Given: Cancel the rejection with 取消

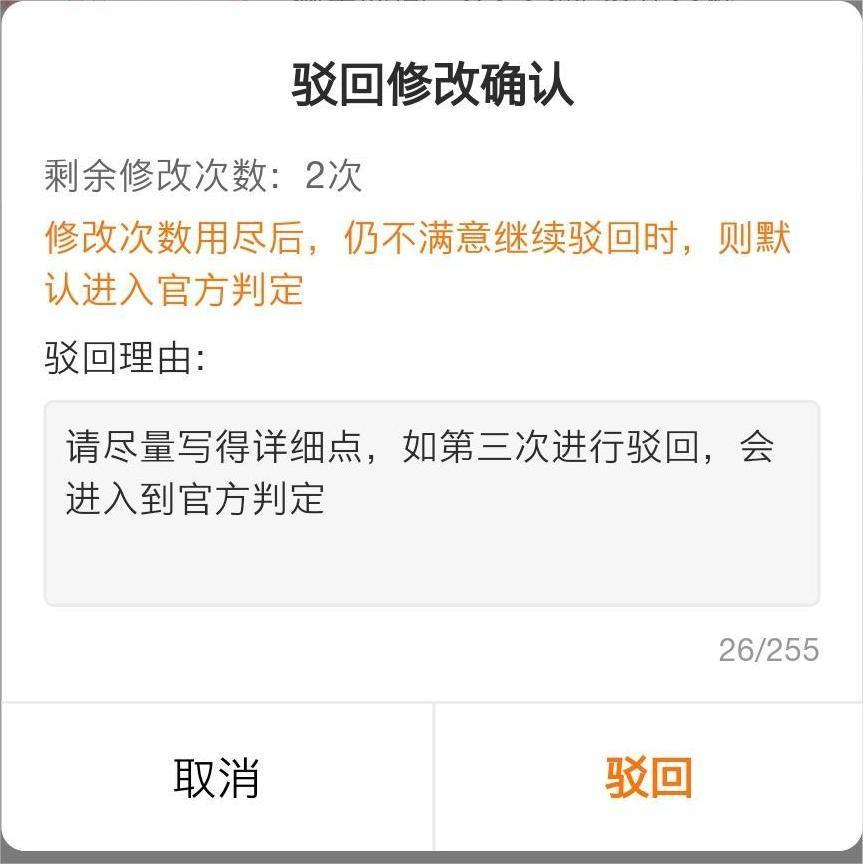Looking at the screenshot, I should point(216,777).
